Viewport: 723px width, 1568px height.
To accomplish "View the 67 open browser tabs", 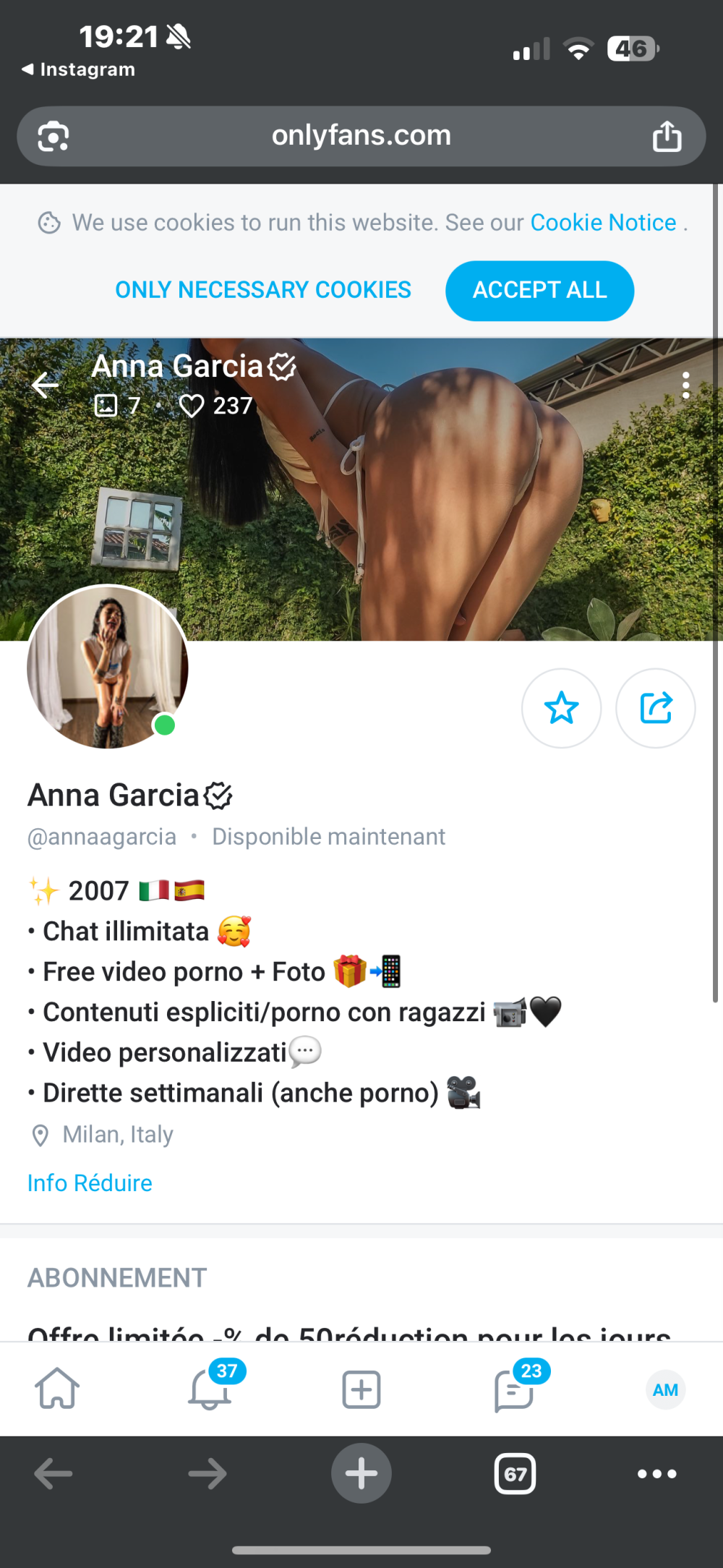I will [x=515, y=1473].
